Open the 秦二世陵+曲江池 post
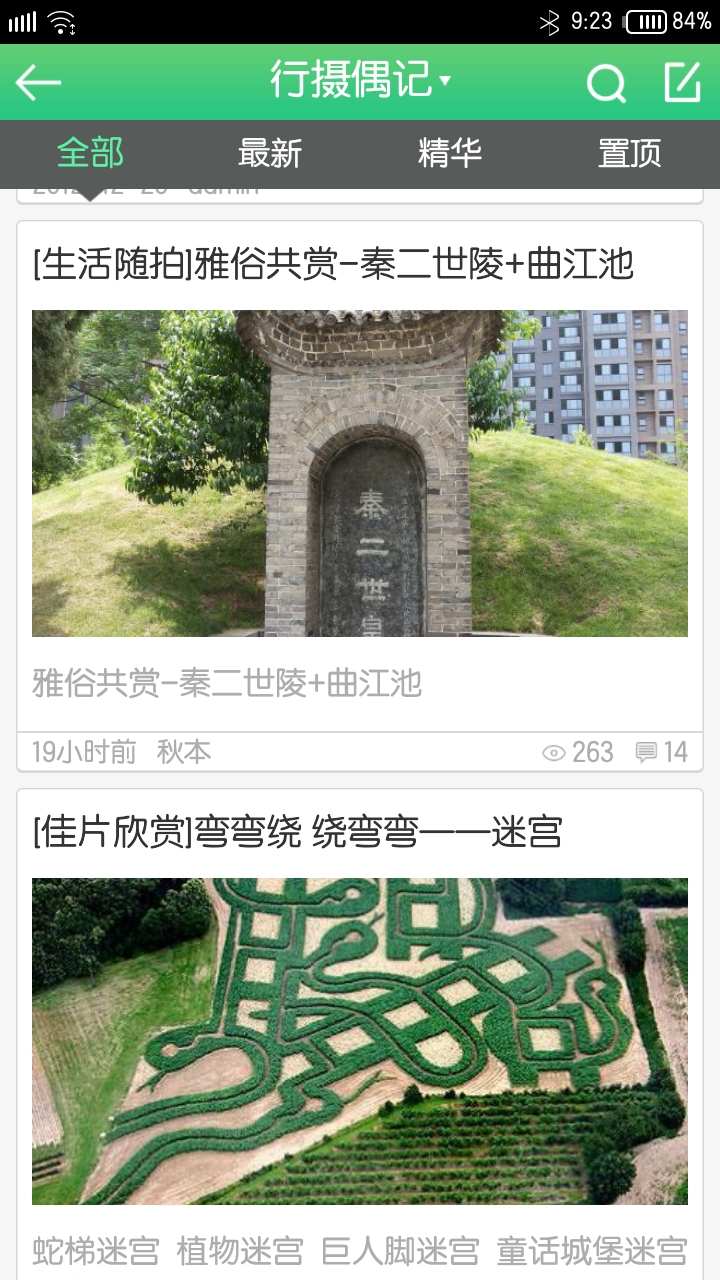Image resolution: width=720 pixels, height=1280 pixels. pyautogui.click(x=334, y=265)
